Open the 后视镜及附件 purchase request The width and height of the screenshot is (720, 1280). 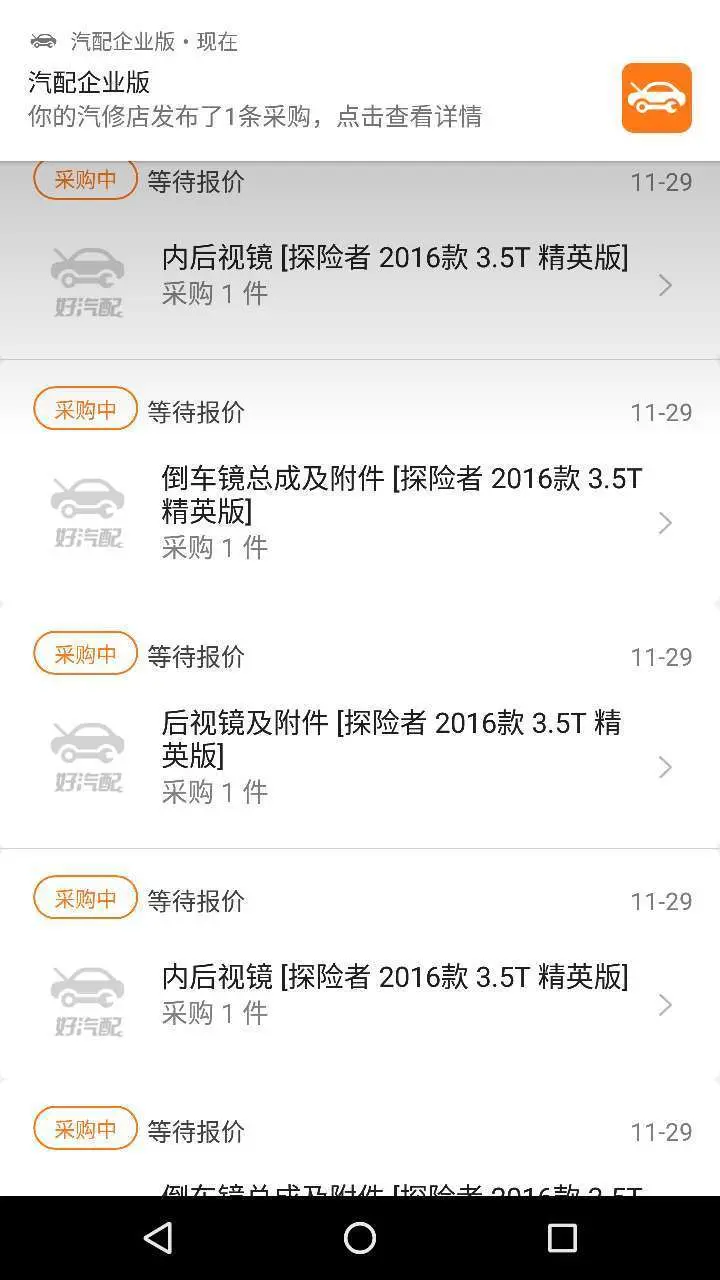coord(392,740)
